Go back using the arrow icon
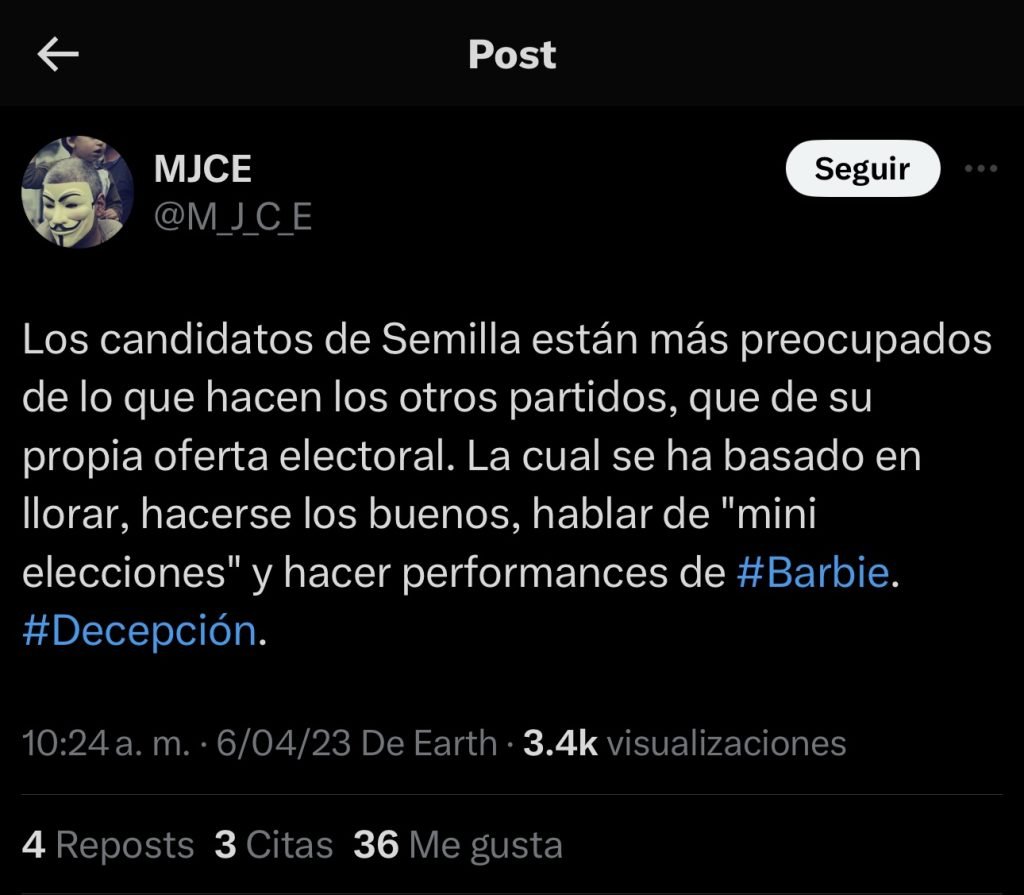Screen dimensions: 1024x895 [58, 56]
